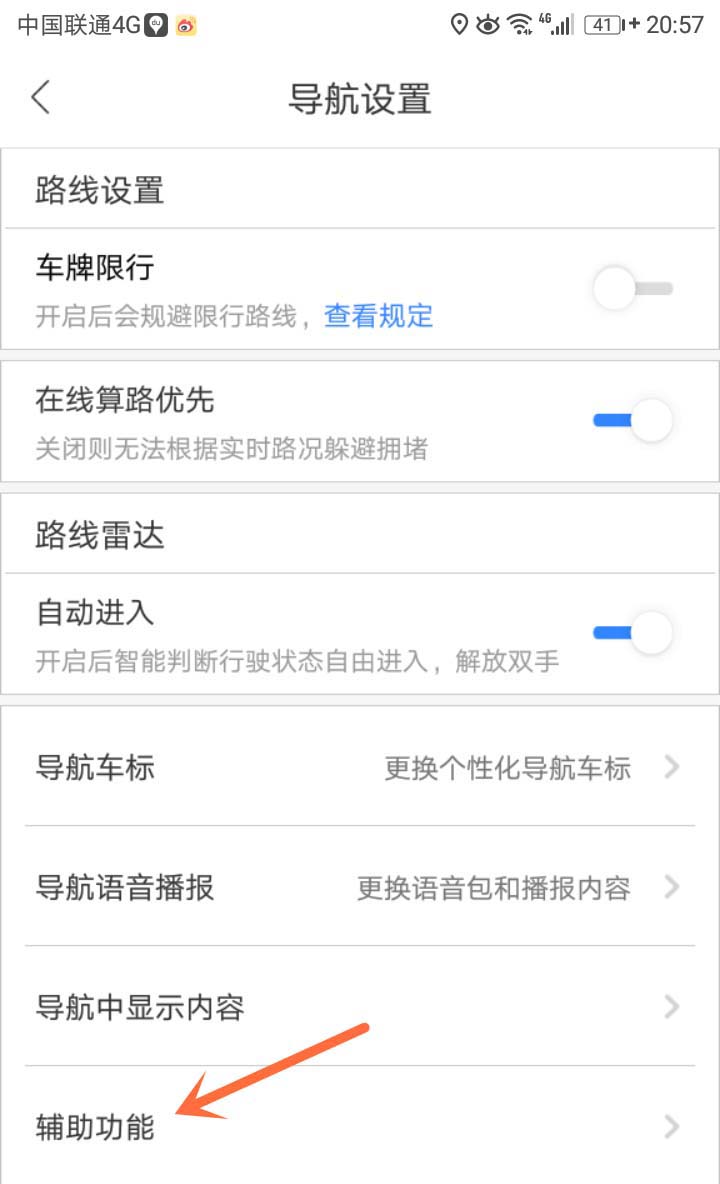
Task: Open 辅助功能 via its right chevron
Action: 670,1126
